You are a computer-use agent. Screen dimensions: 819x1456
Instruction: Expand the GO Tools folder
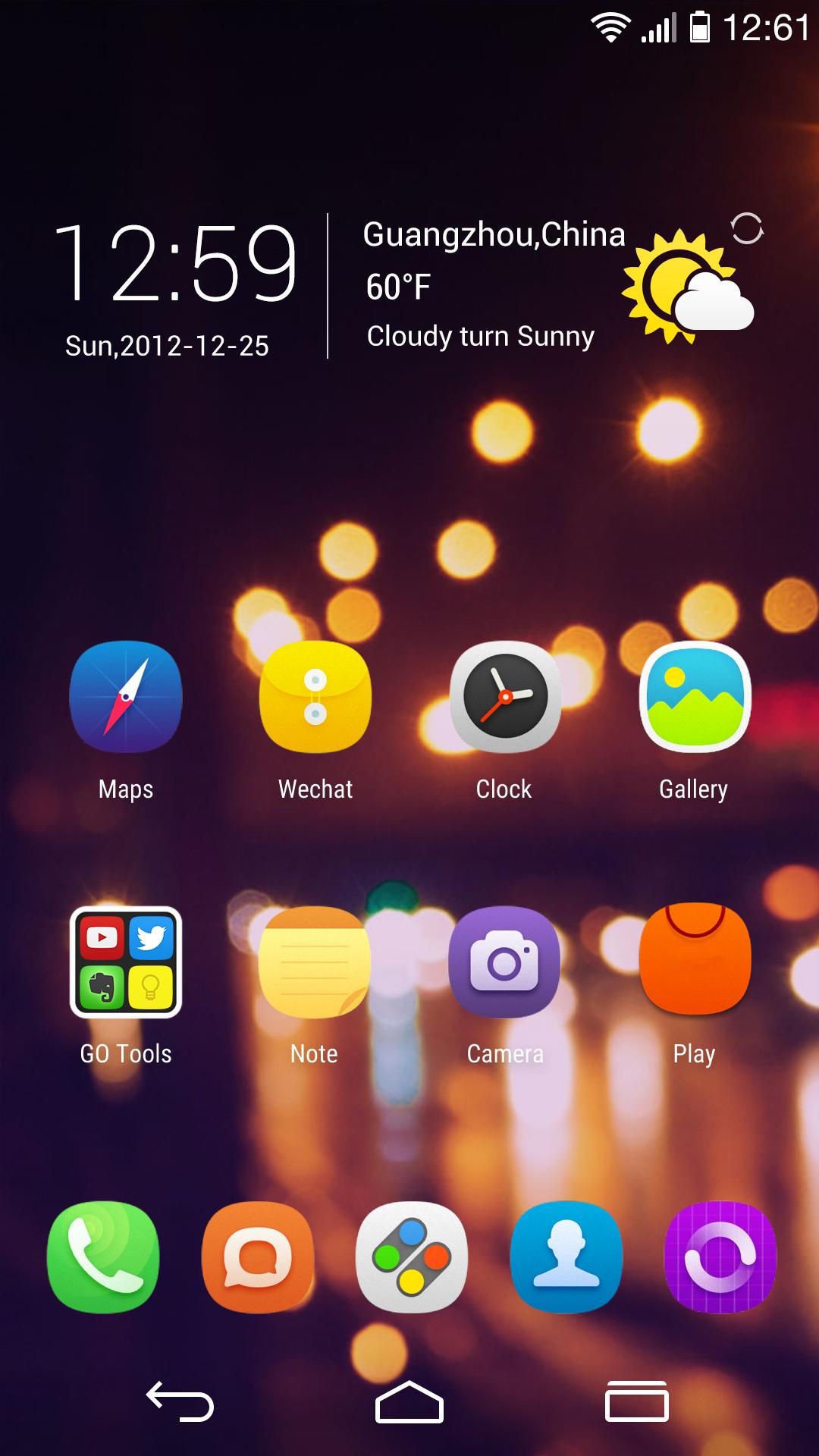(x=126, y=965)
